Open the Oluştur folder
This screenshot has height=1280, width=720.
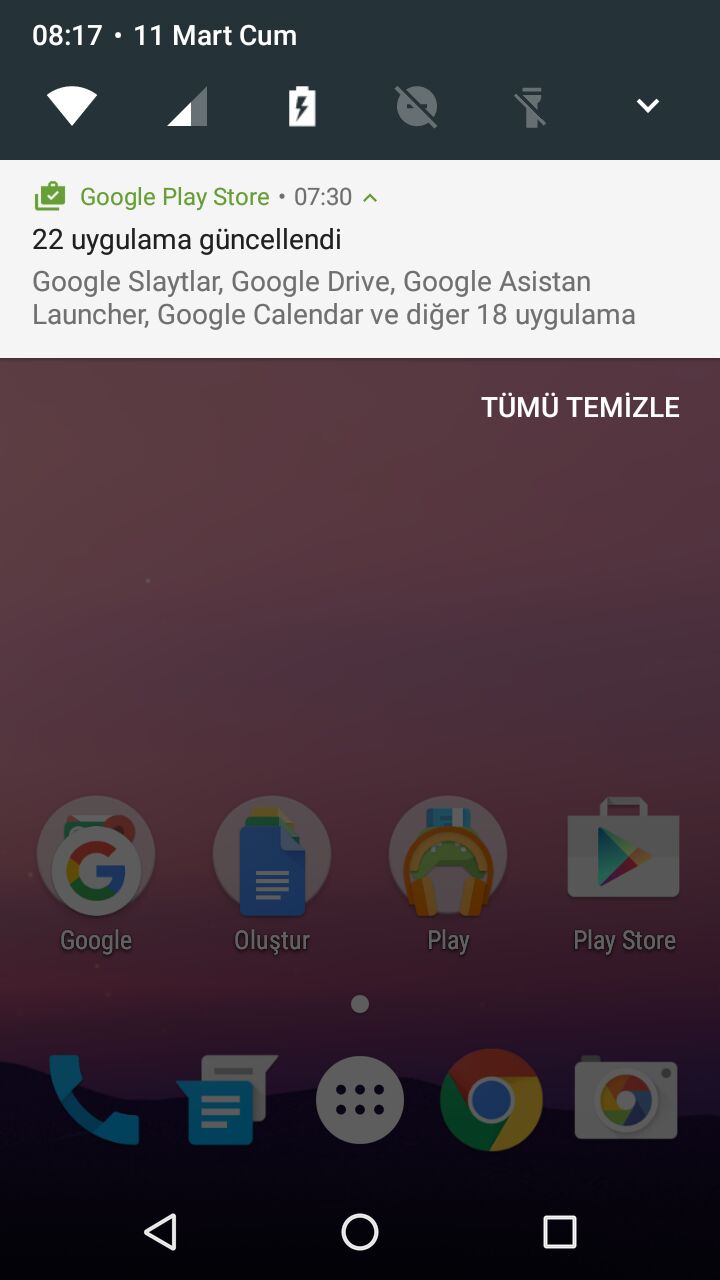click(x=272, y=858)
